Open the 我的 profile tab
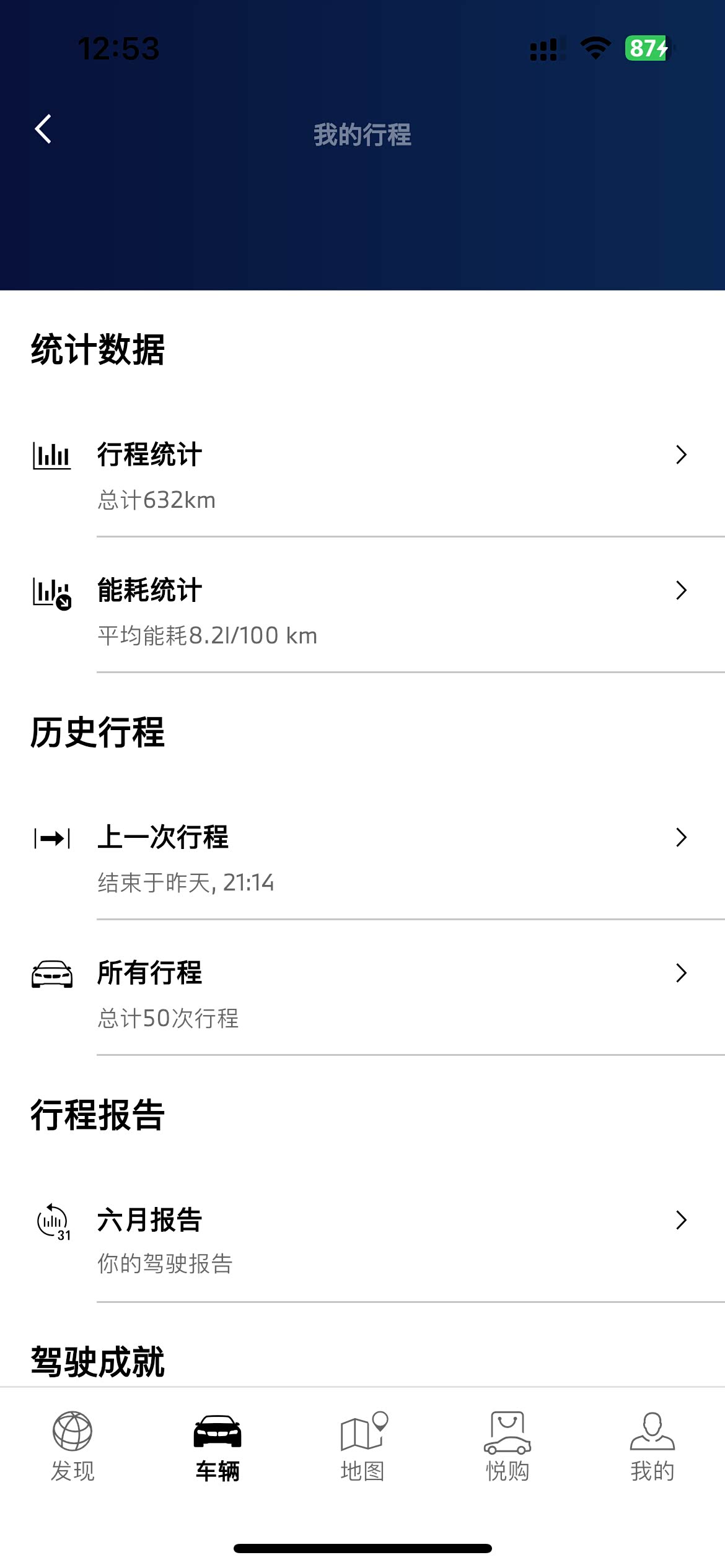Image resolution: width=725 pixels, height=1568 pixels. [x=652, y=1446]
